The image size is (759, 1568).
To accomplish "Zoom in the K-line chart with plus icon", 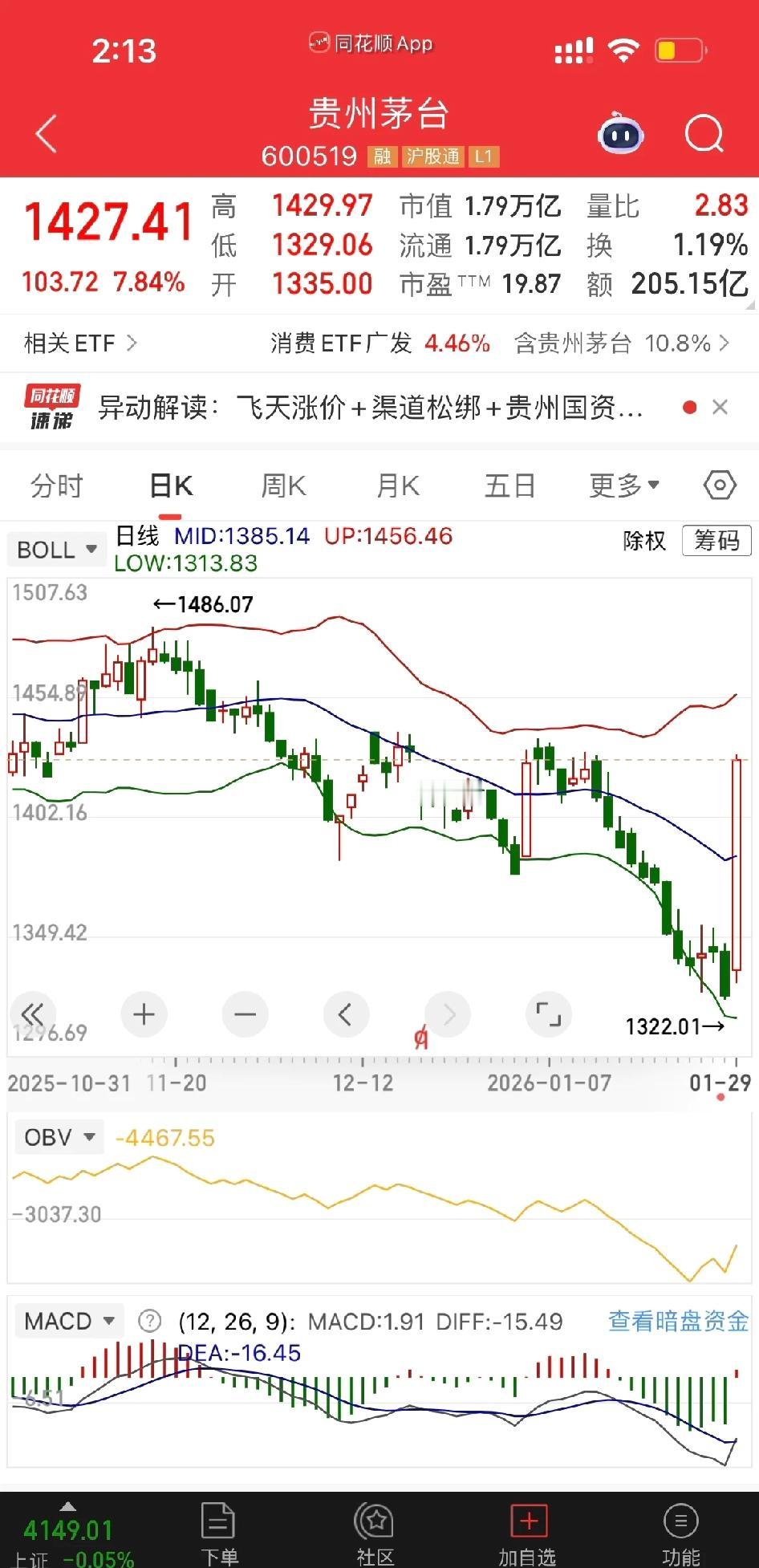I will (x=144, y=1014).
